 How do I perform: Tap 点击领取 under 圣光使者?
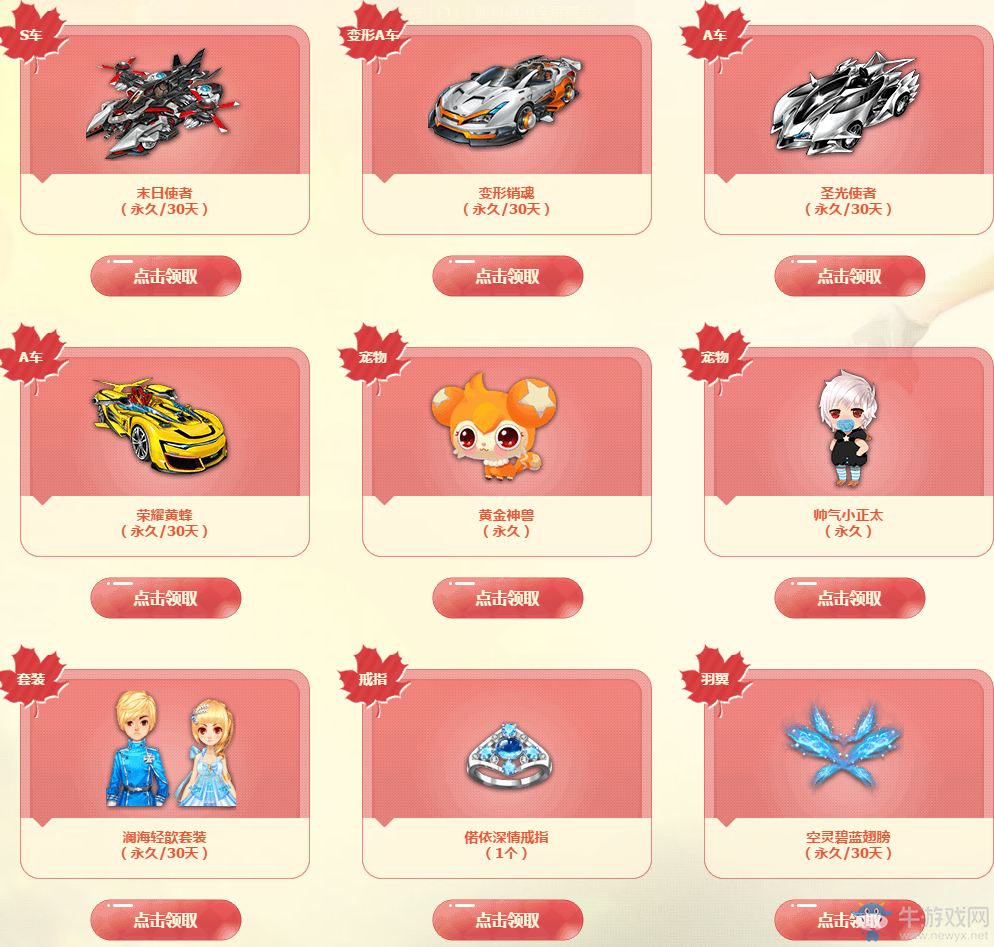(849, 277)
